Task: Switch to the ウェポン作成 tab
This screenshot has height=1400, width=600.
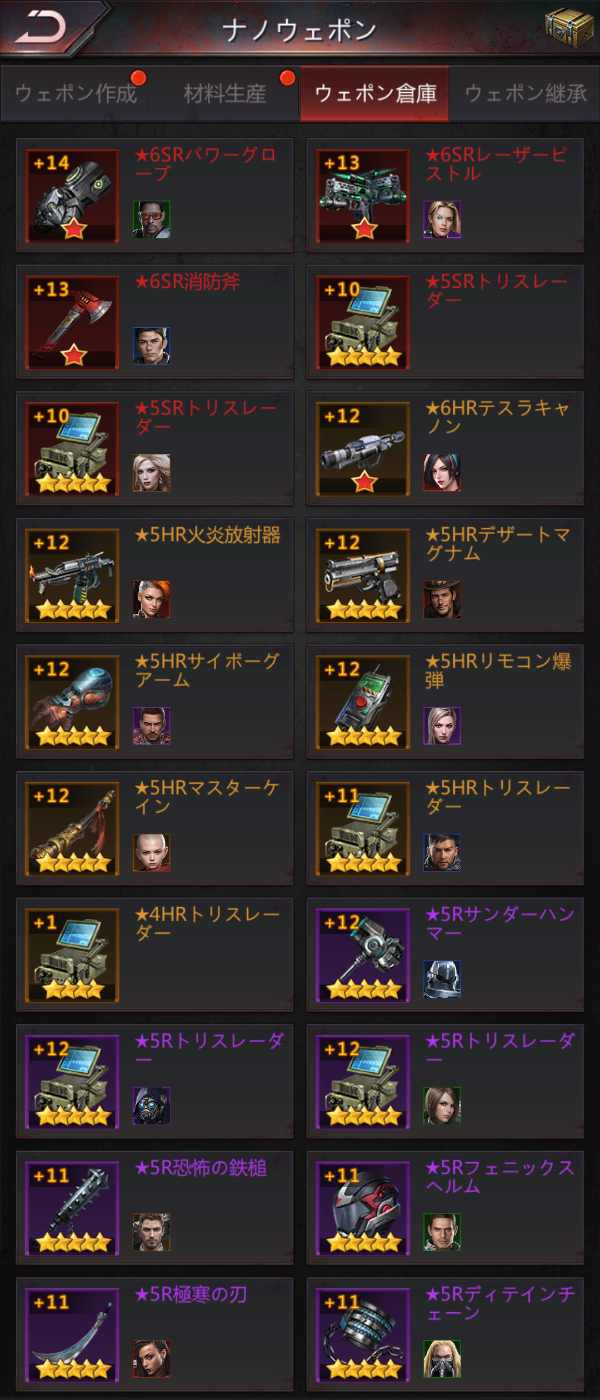Action: coord(76,95)
